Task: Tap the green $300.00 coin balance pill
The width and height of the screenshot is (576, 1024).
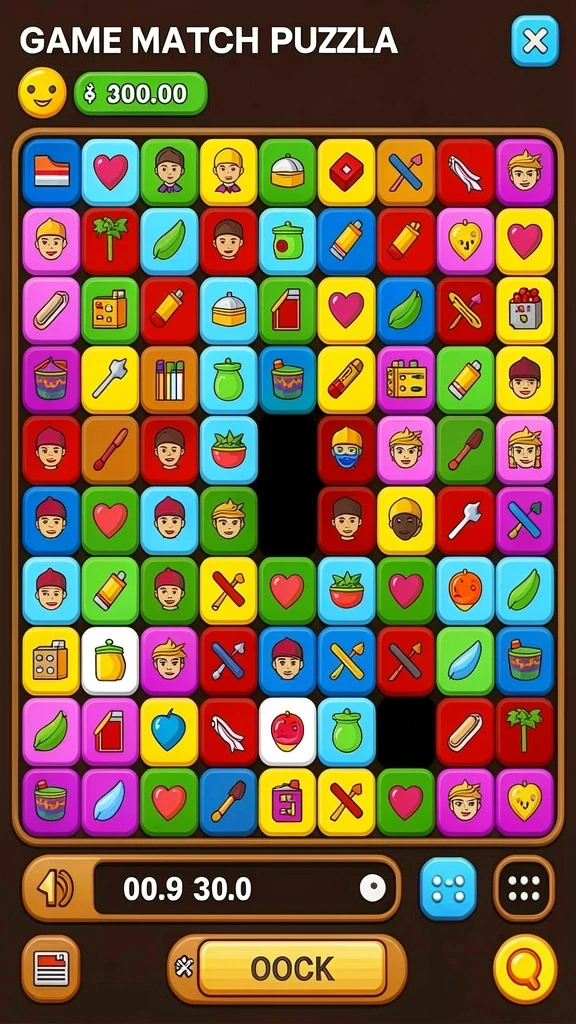Action: click(x=140, y=94)
